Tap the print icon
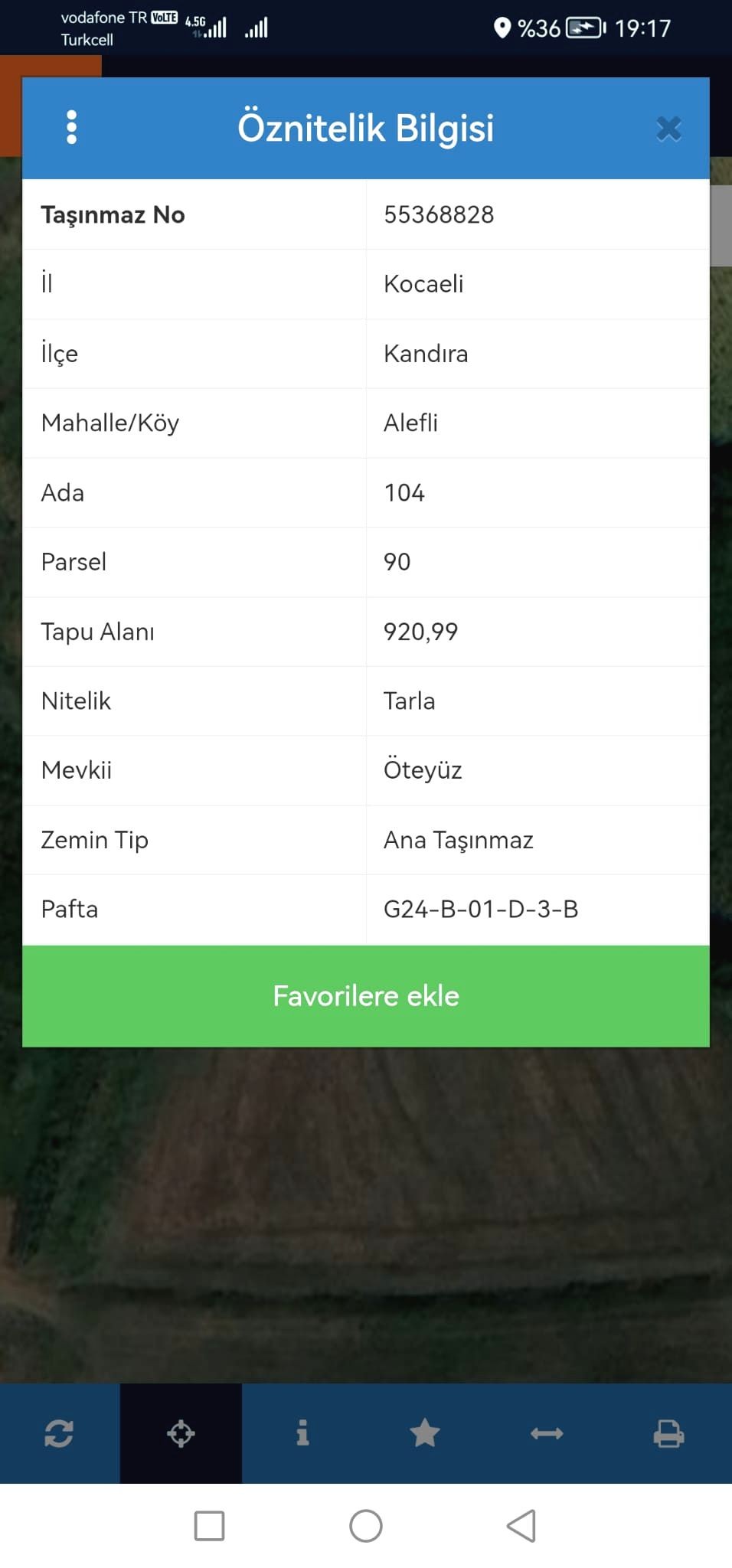732x1568 pixels. (668, 1433)
